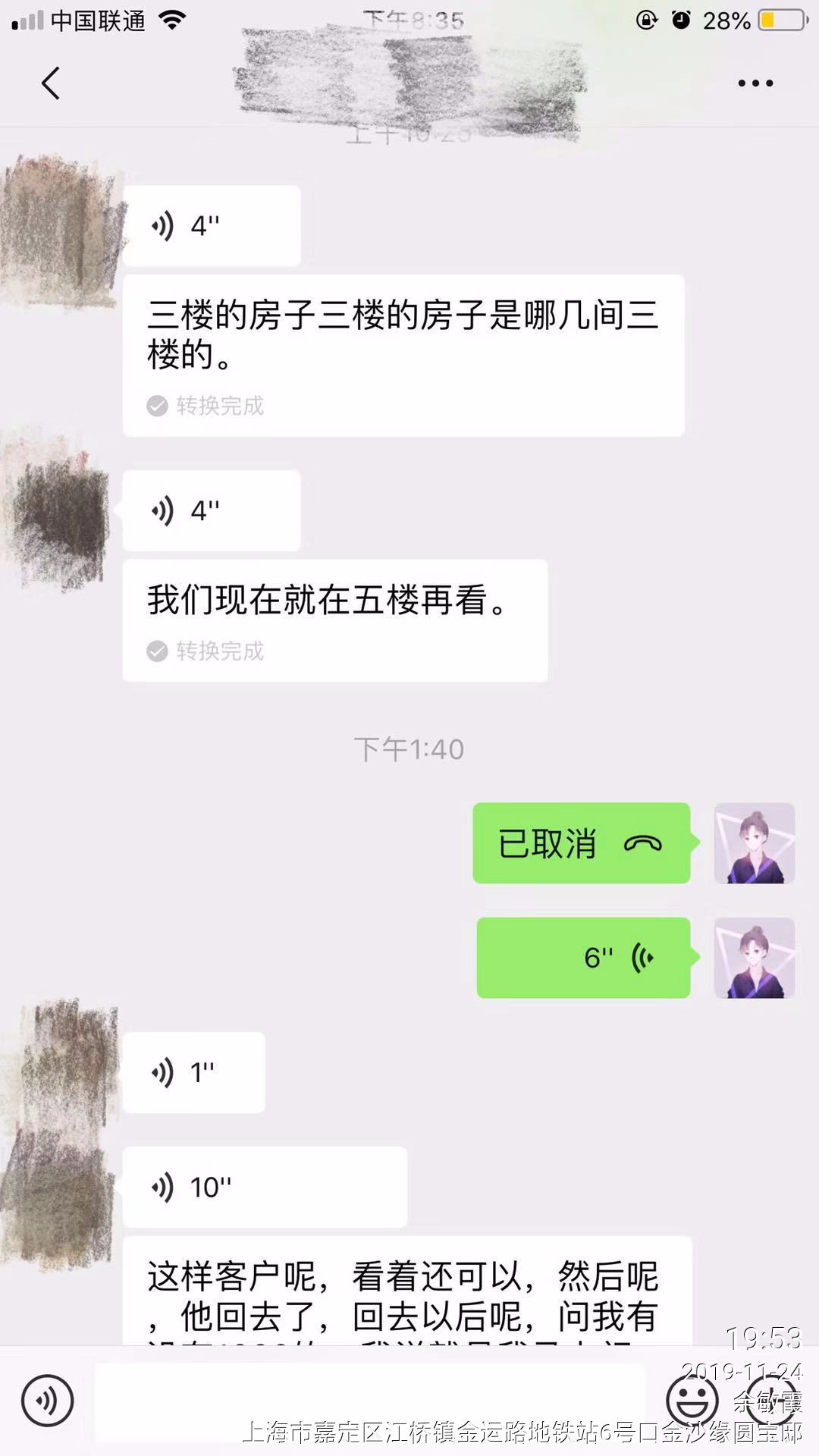Image resolution: width=819 pixels, height=1456 pixels.
Task: Open my profile avatar beside 已取消 bubble
Action: [x=754, y=843]
